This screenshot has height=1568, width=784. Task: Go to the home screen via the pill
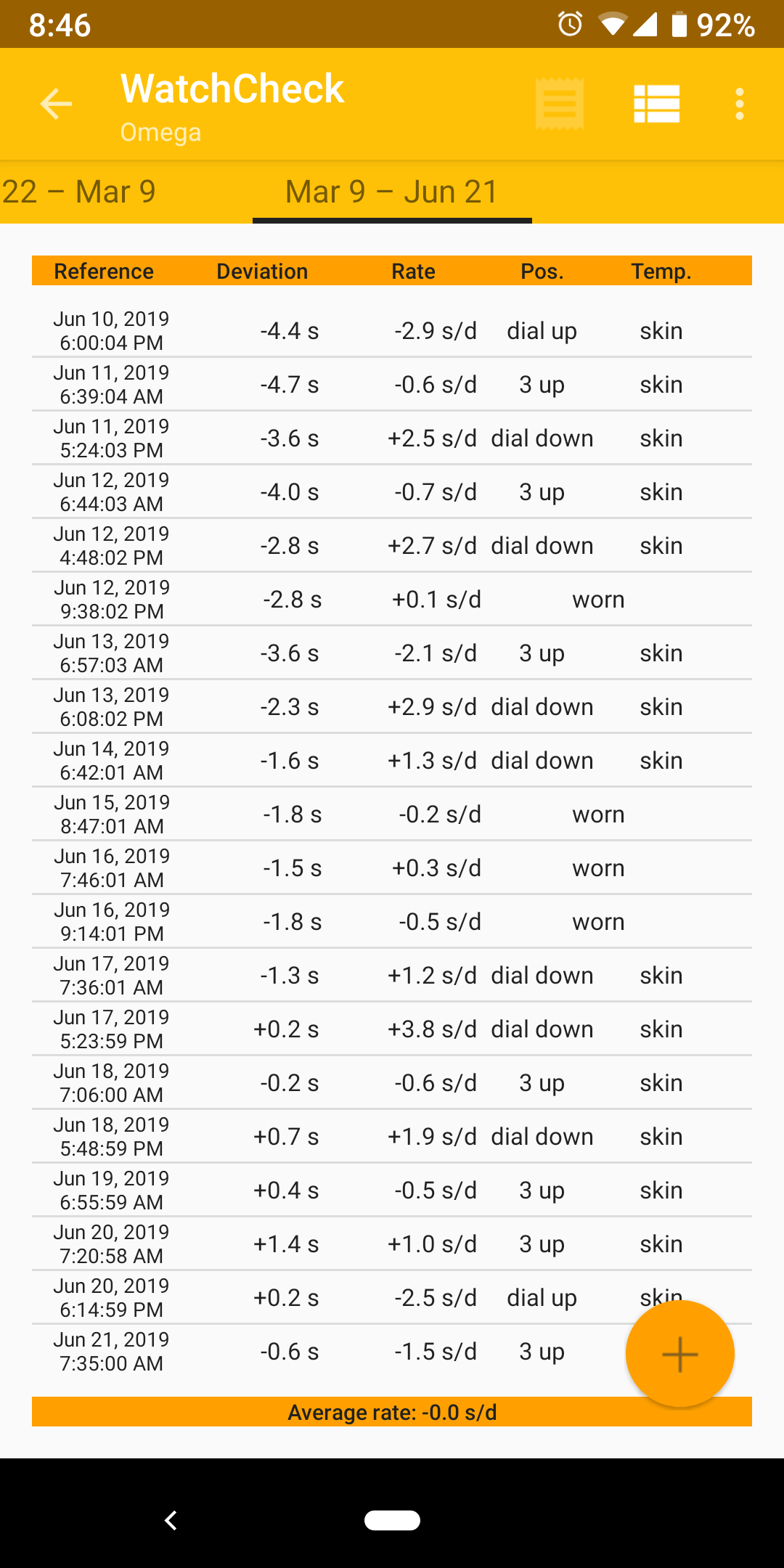(392, 1520)
